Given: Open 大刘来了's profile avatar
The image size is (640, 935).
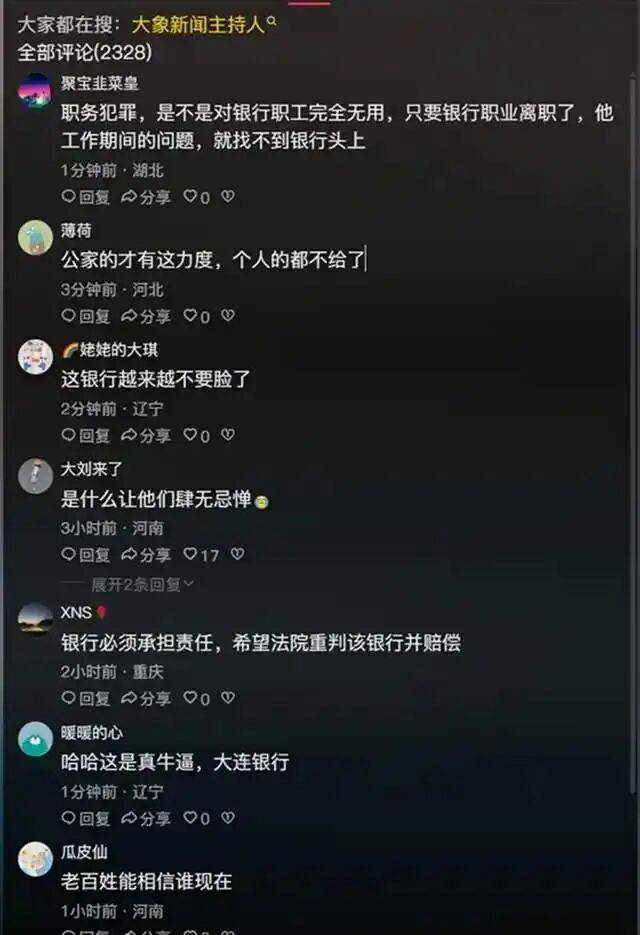Looking at the screenshot, I should tap(35, 476).
